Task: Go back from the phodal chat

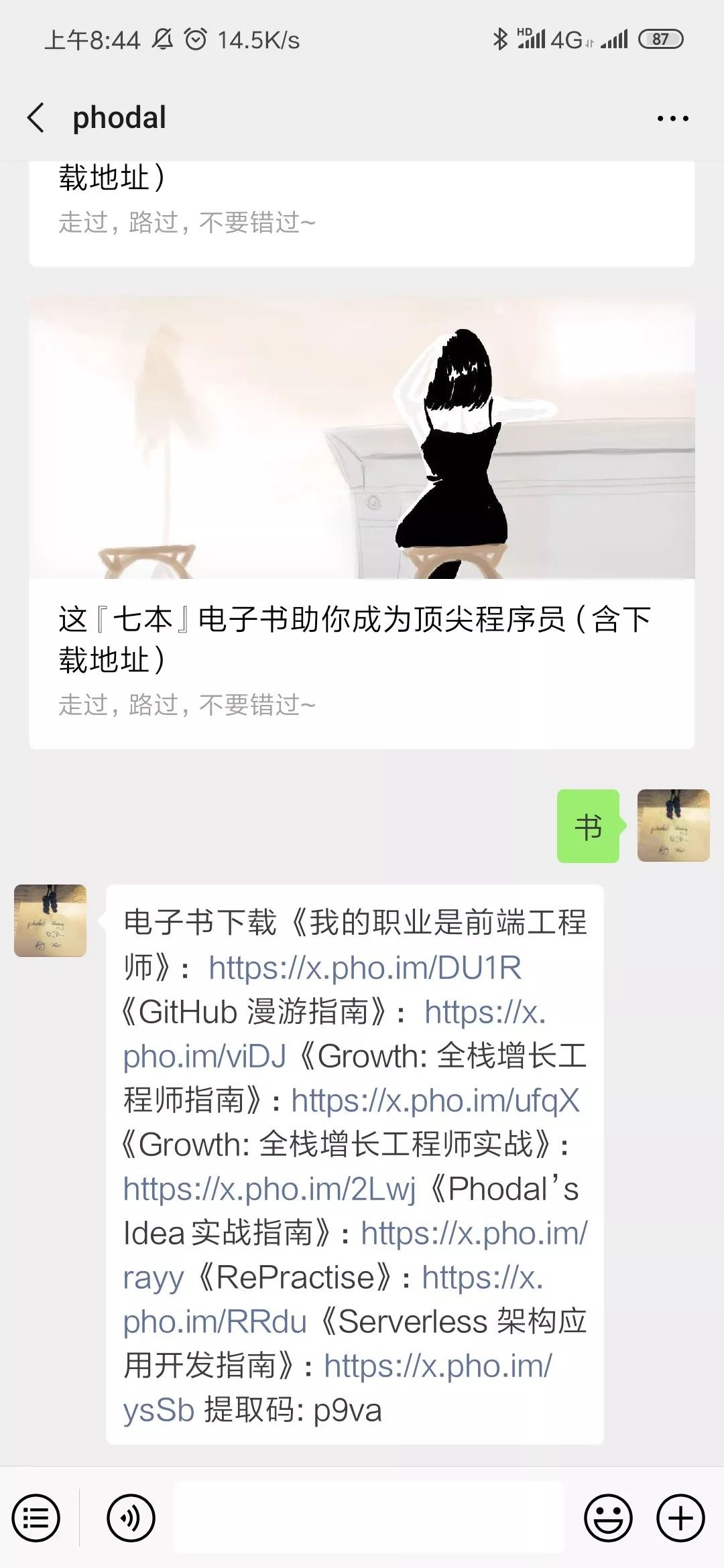Action: pyautogui.click(x=36, y=118)
